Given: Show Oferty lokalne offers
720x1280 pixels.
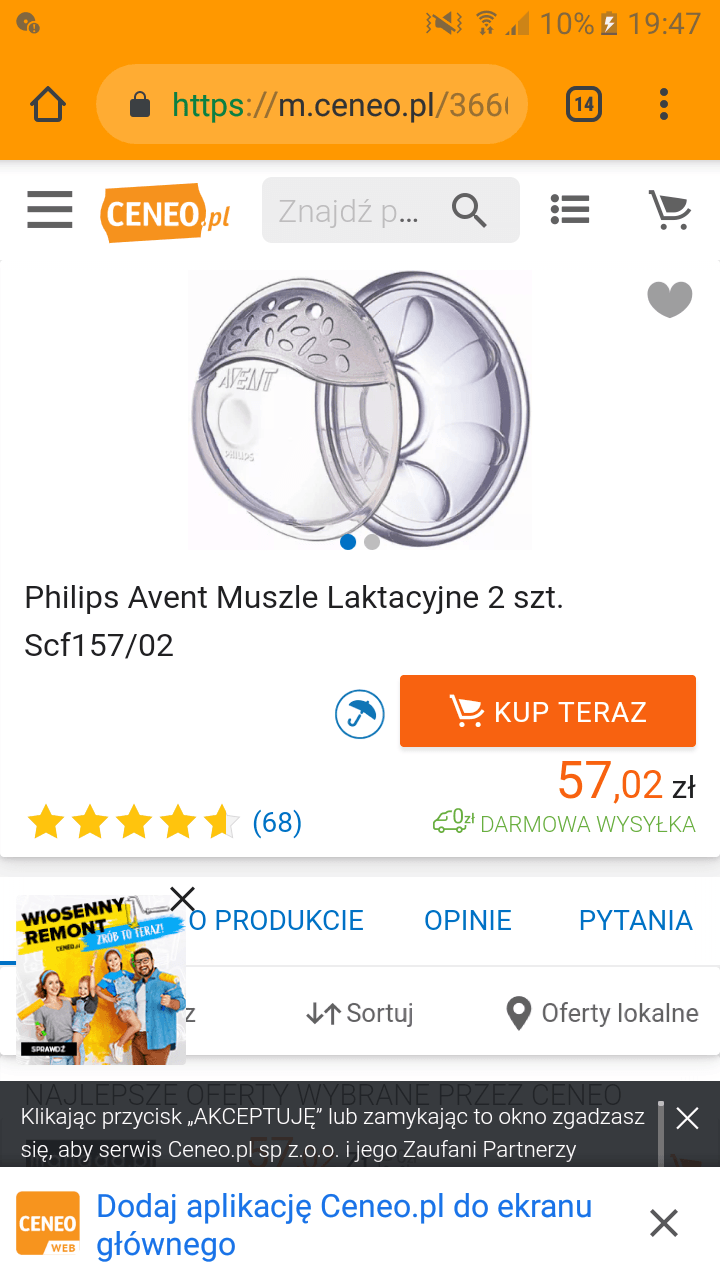Looking at the screenshot, I should [x=602, y=1013].
